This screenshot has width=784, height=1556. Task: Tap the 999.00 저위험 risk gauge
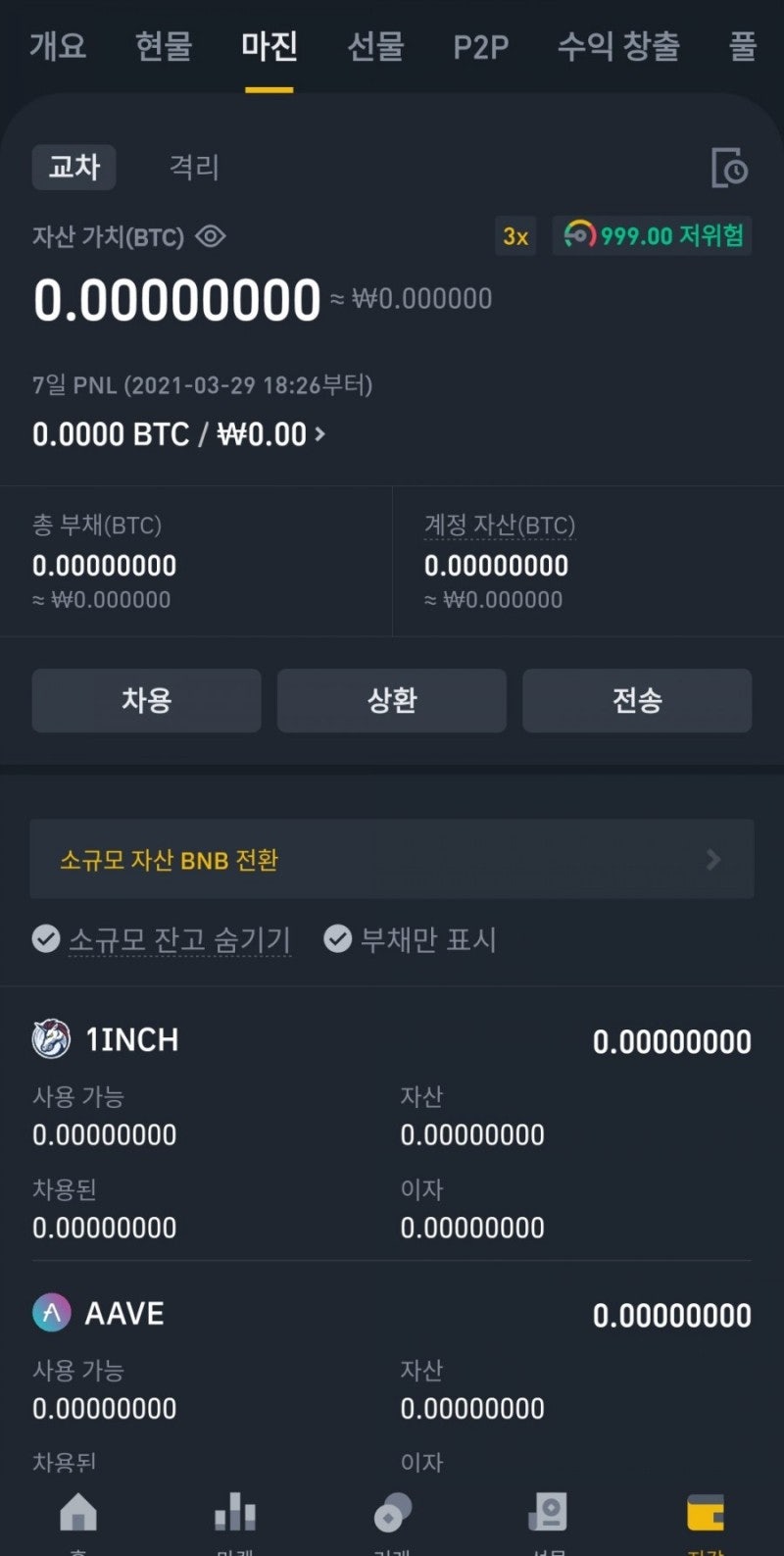[651, 236]
